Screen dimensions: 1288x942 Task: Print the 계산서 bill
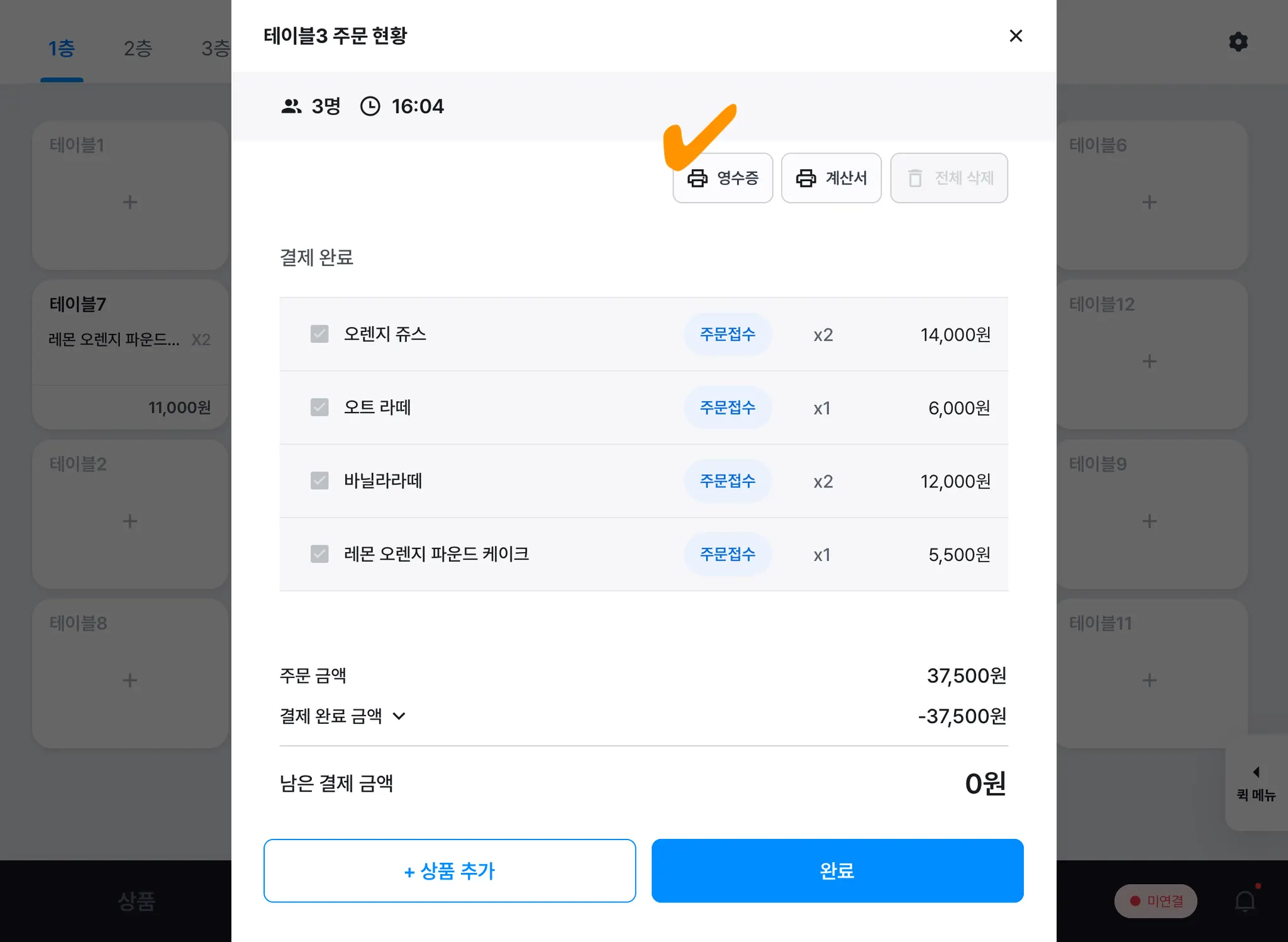pyautogui.click(x=831, y=178)
